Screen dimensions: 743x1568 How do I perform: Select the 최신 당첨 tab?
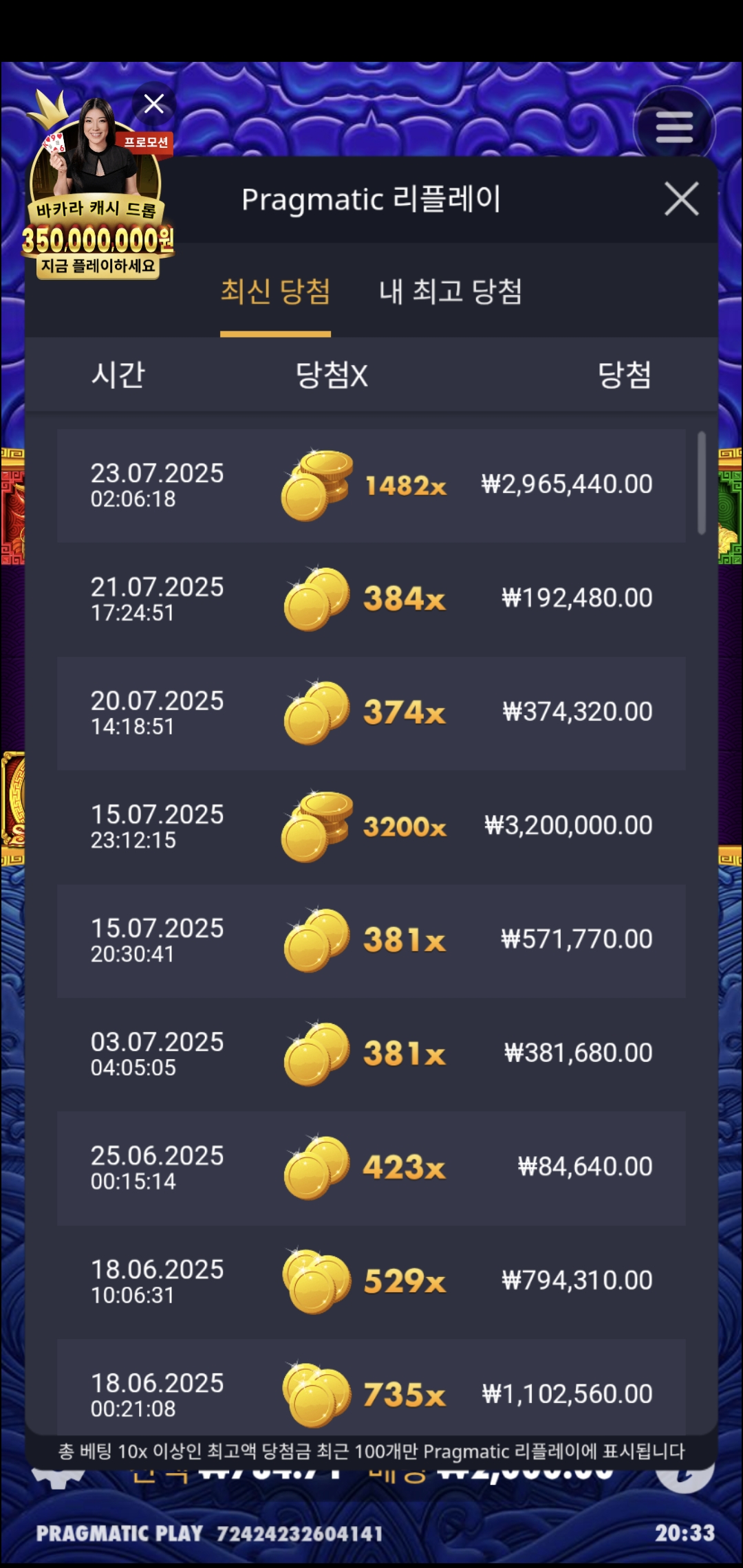[275, 292]
